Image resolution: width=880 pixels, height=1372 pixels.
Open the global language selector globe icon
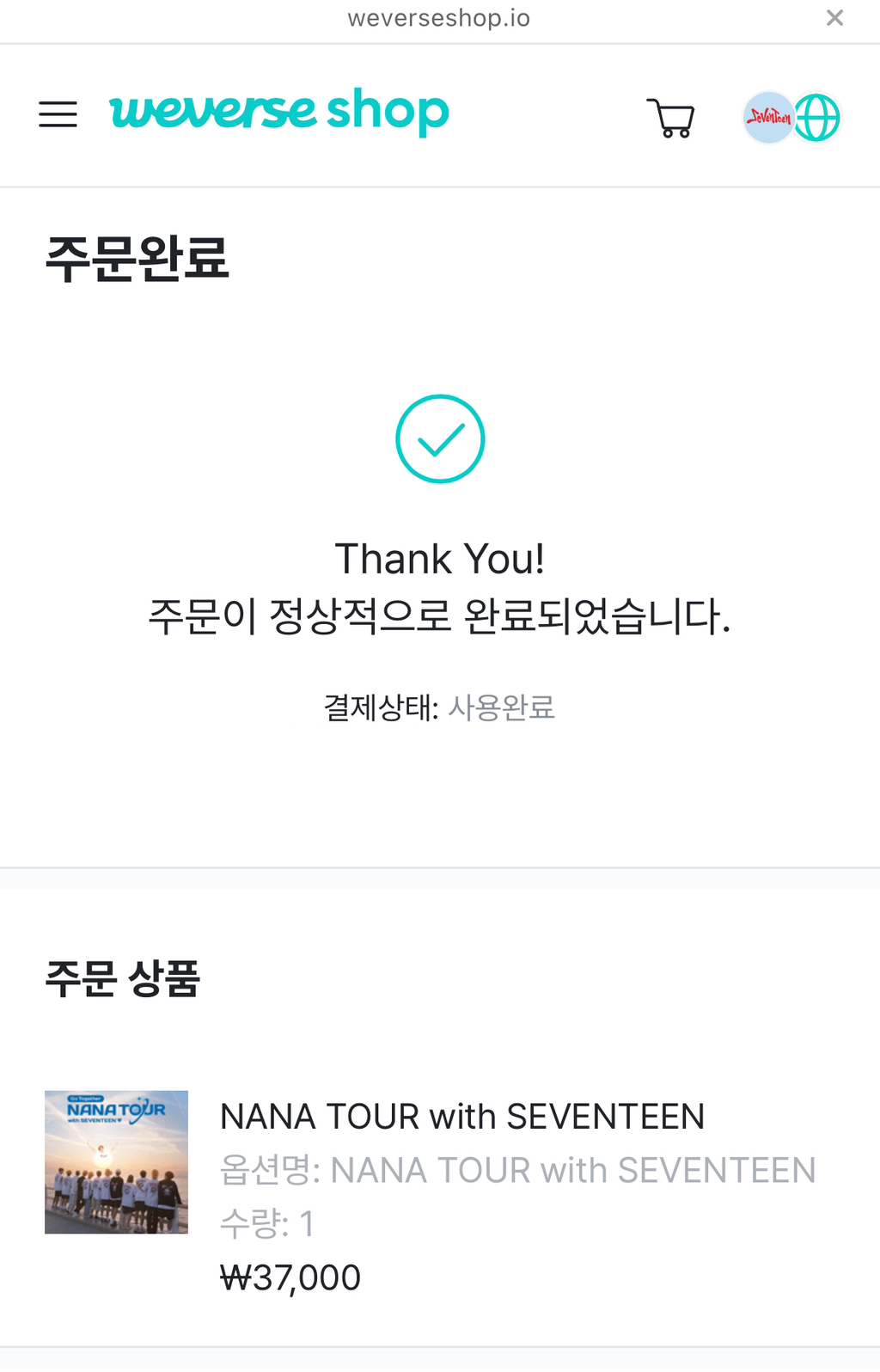817,118
